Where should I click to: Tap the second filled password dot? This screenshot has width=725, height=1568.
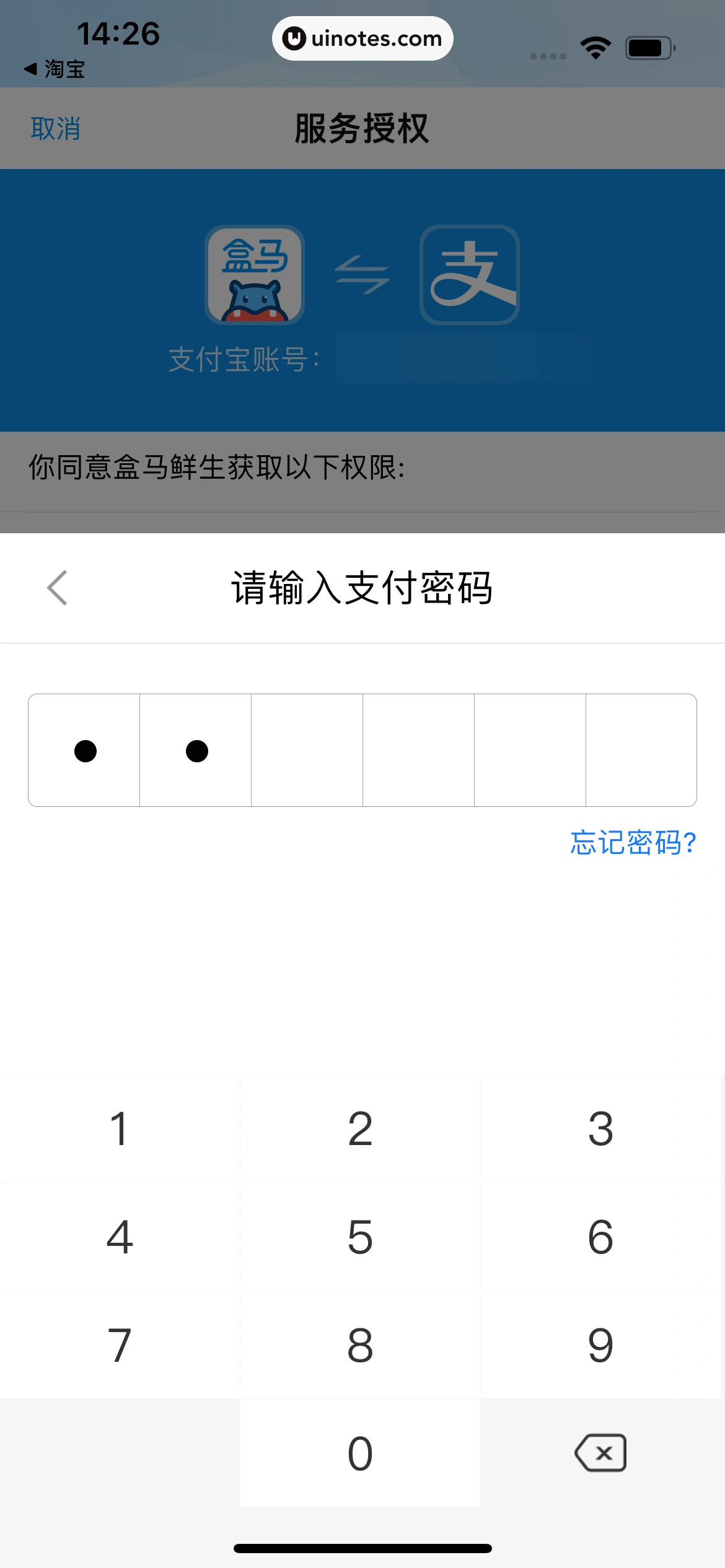(x=196, y=751)
